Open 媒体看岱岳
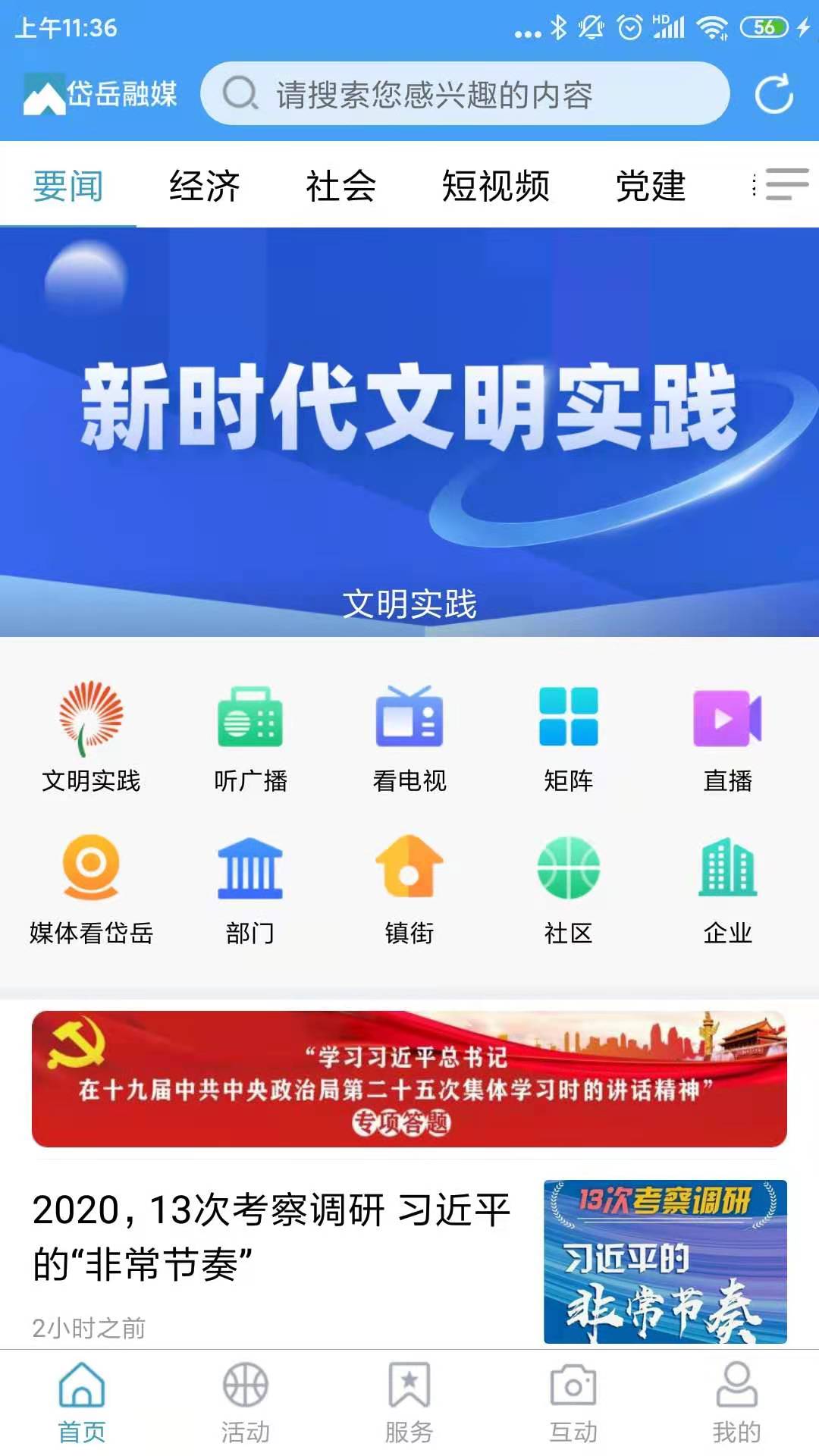 (91, 889)
